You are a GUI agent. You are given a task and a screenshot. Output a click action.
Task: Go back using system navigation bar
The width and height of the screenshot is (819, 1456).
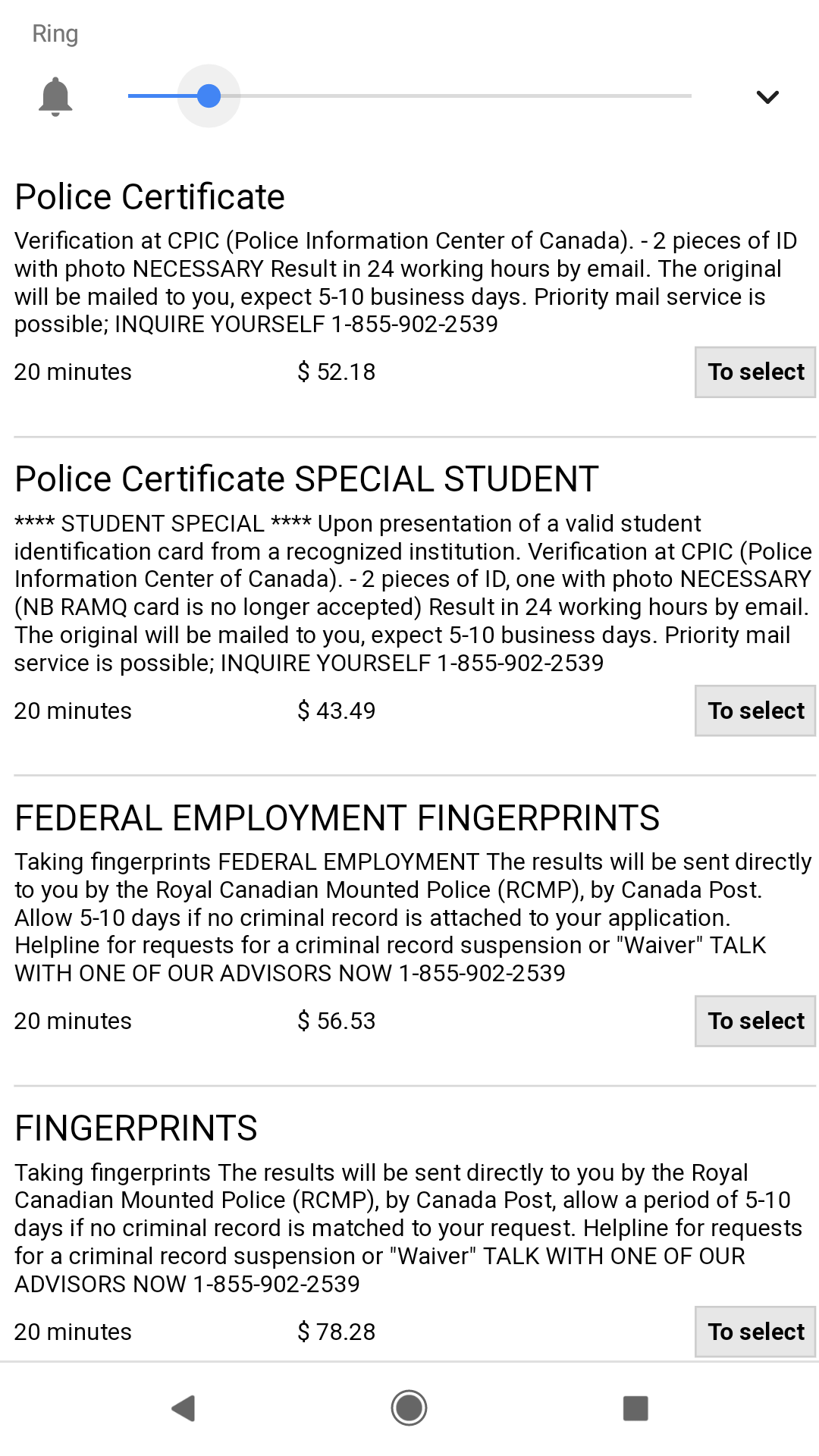tap(184, 1408)
